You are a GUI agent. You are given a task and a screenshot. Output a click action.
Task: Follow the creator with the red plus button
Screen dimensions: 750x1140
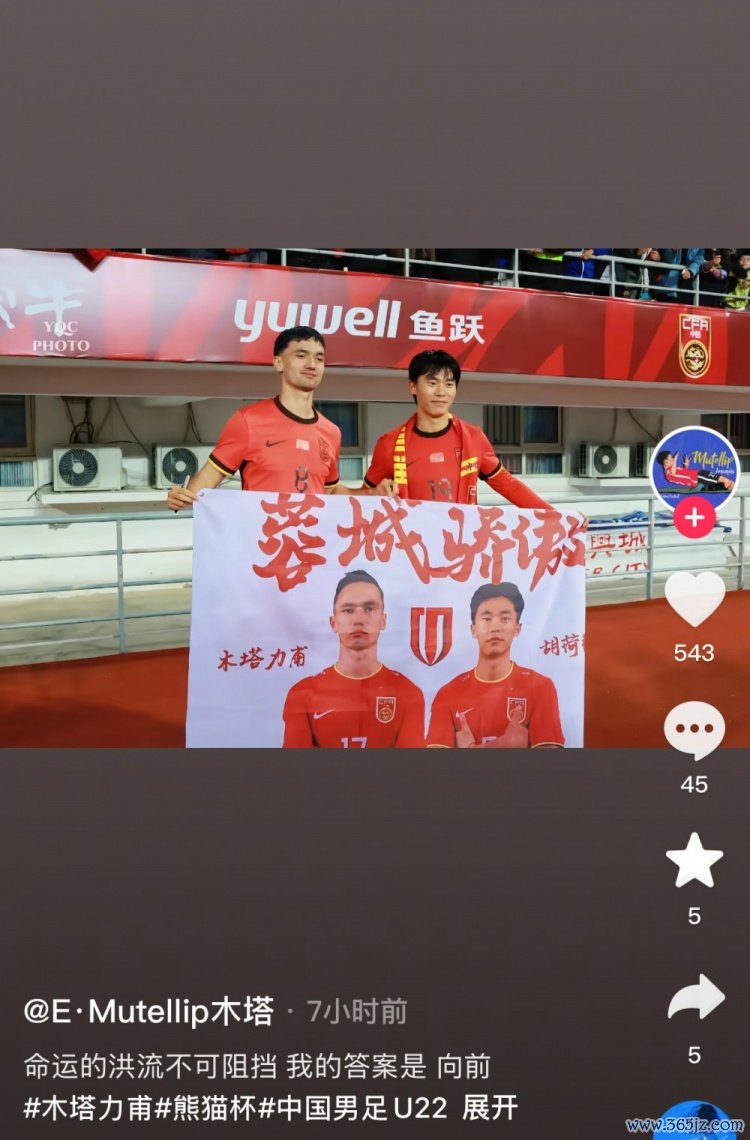point(694,518)
